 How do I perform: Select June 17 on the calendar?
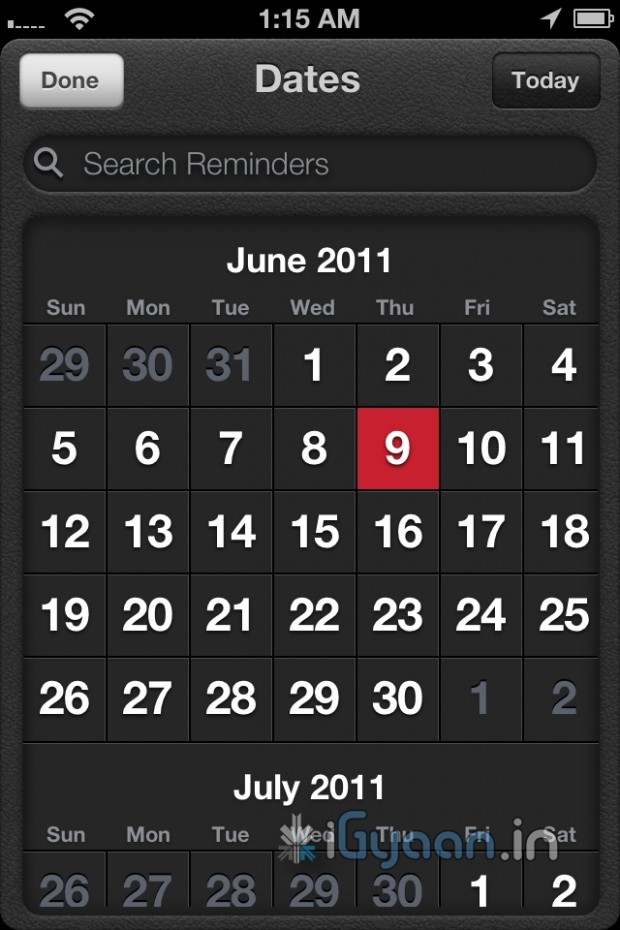481,532
